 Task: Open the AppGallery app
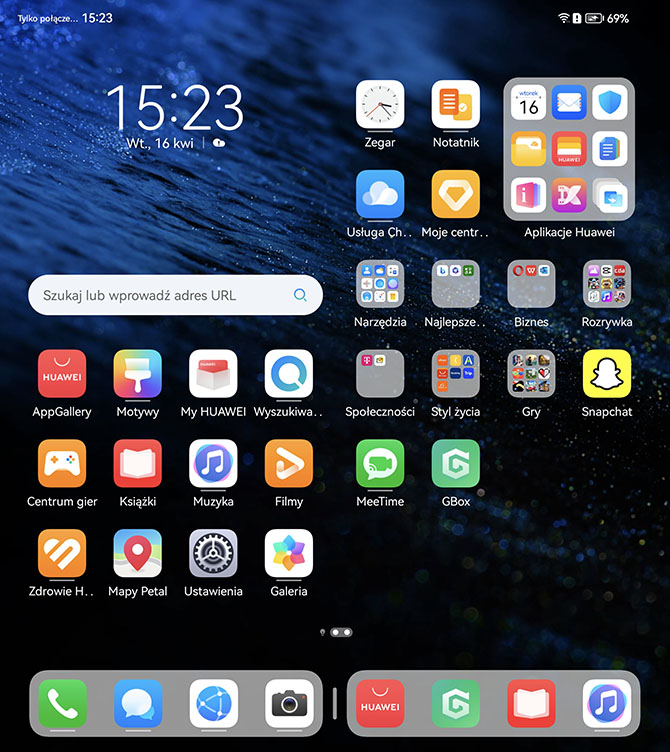pos(62,374)
